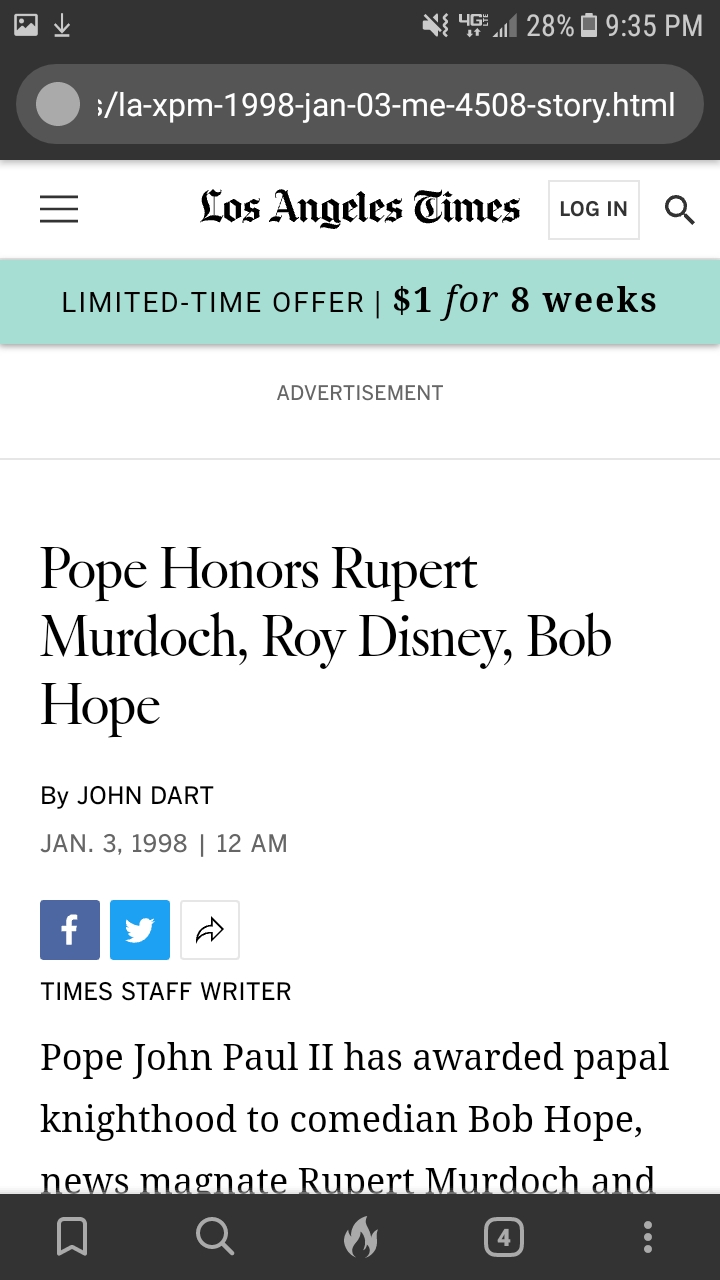Open more share options arrow
Image resolution: width=720 pixels, height=1280 pixels.
pos(210,930)
